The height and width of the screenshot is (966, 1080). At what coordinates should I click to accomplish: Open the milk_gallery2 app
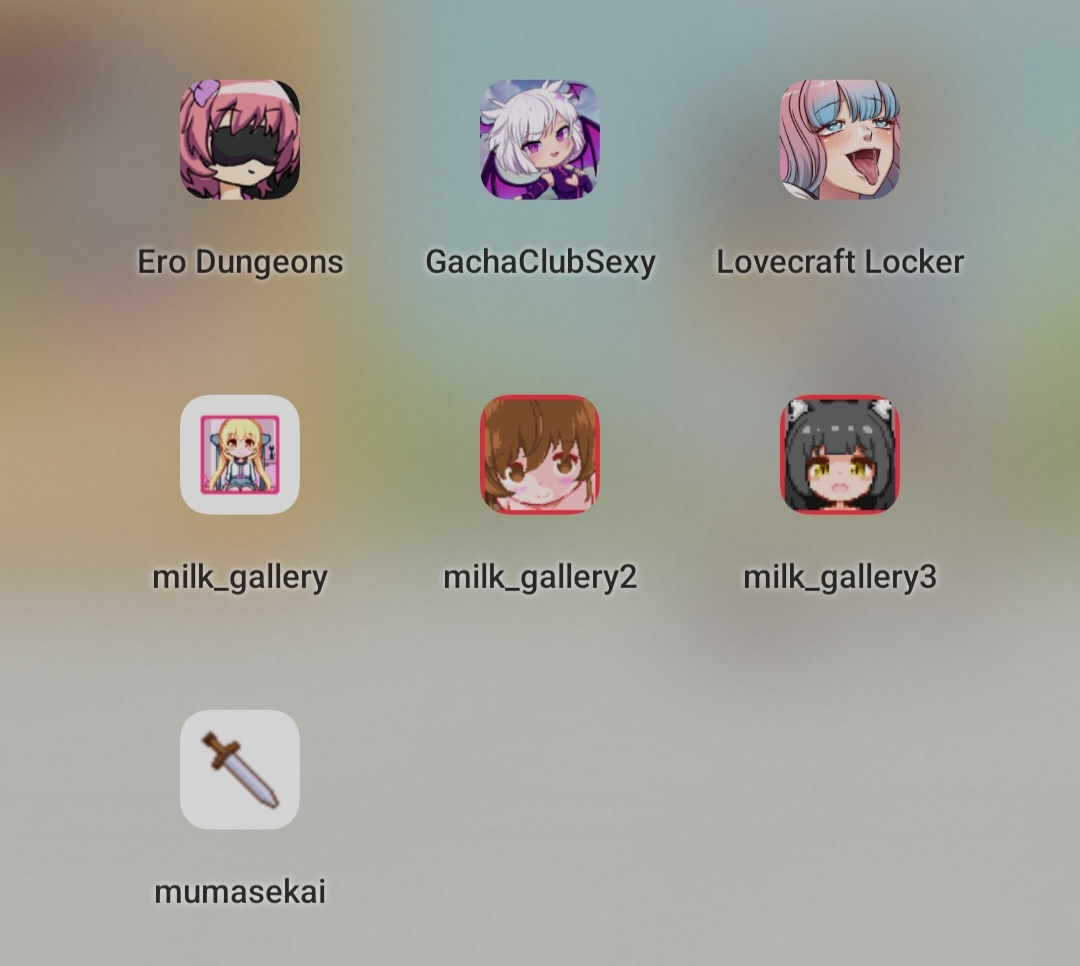point(540,455)
